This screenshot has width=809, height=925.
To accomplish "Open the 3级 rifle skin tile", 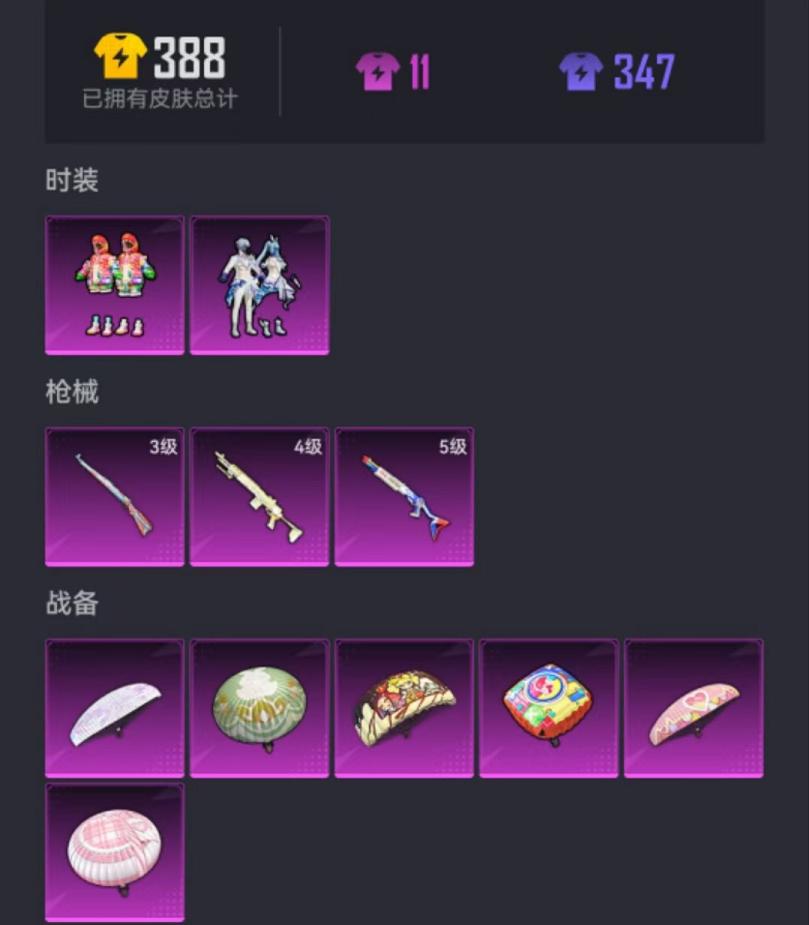I will 114,496.
